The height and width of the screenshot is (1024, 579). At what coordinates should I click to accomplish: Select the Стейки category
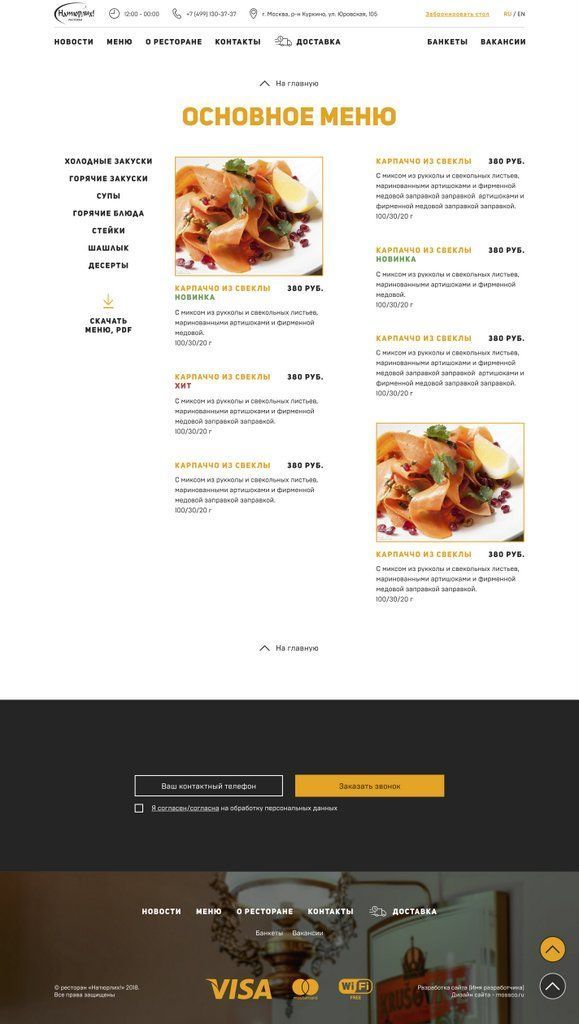108,231
